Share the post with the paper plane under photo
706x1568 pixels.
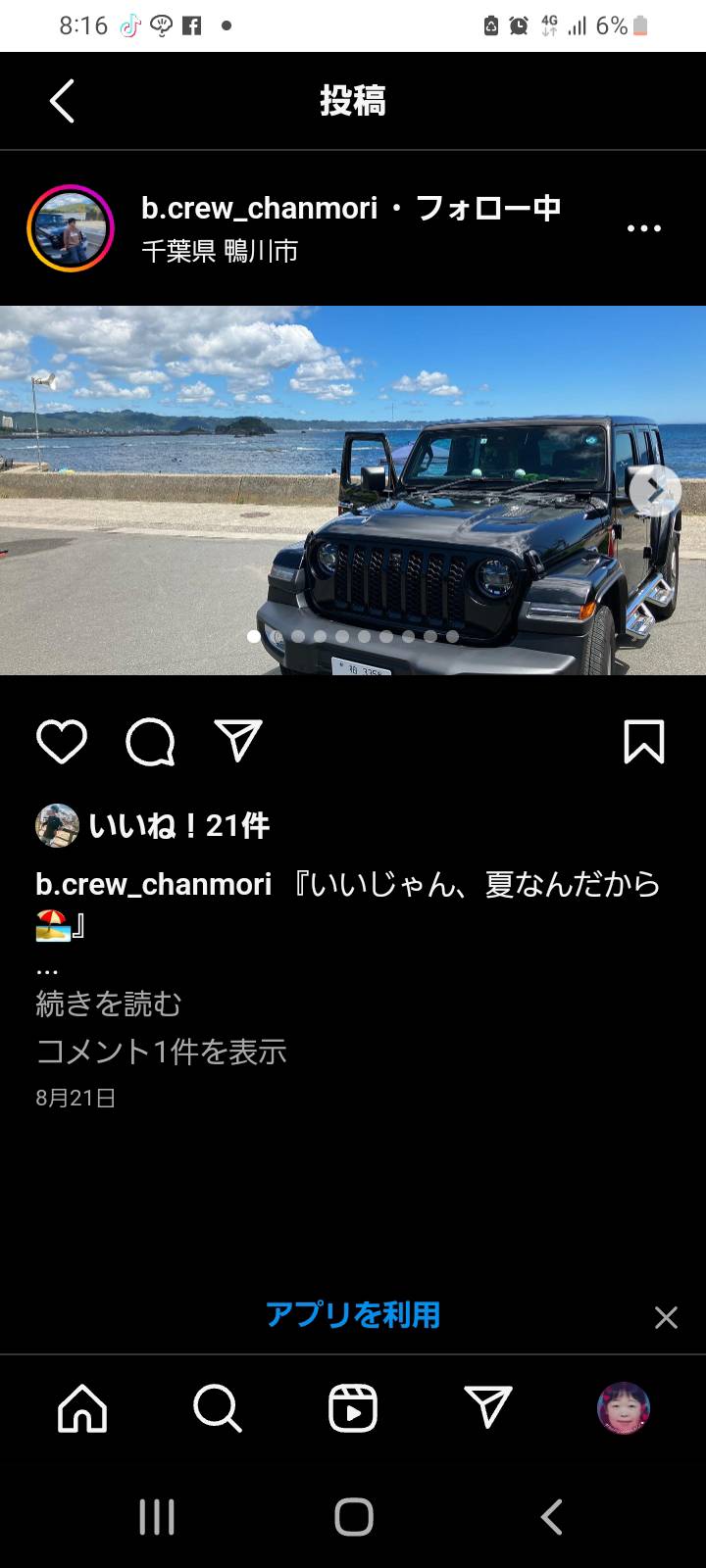coord(238,742)
